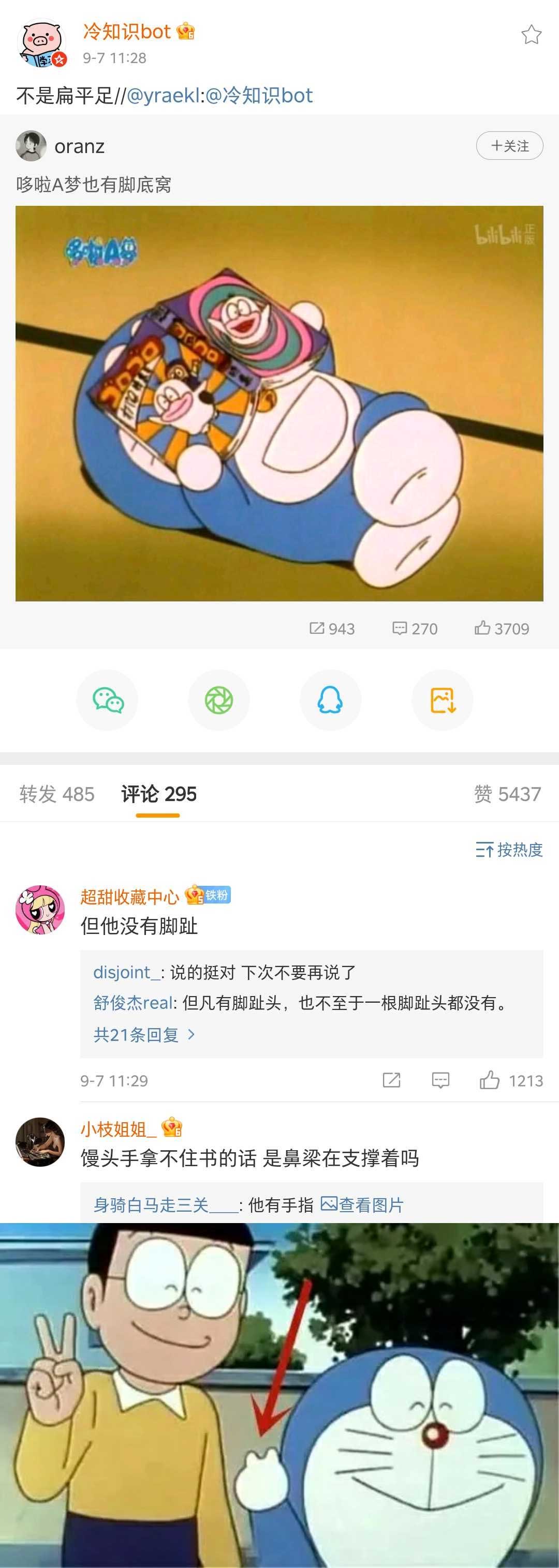Favorite this post with the star icon

[531, 35]
